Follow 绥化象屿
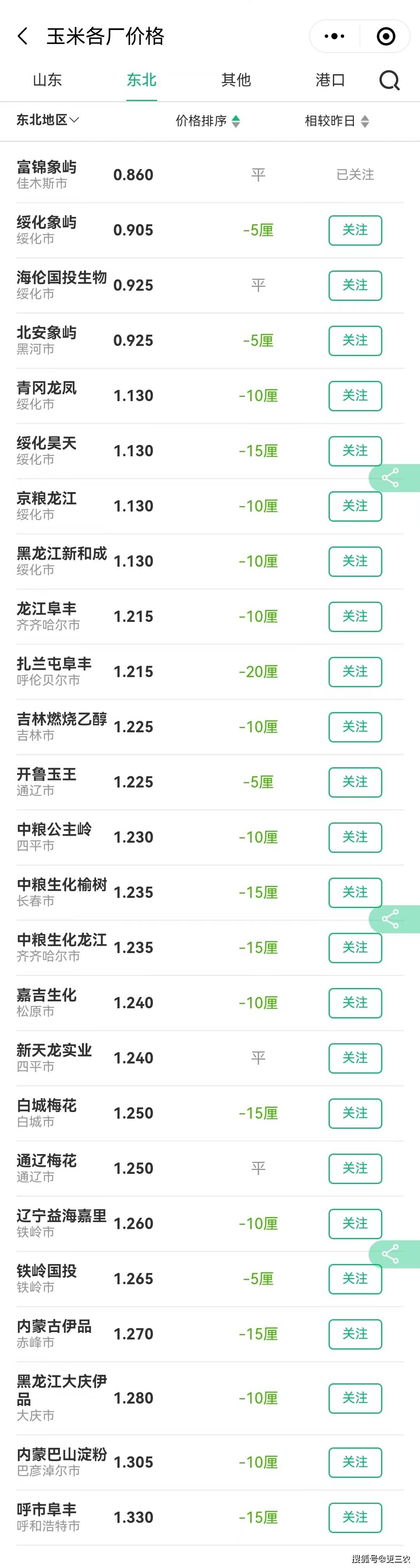Image resolution: width=420 pixels, height=1568 pixels. pos(355,230)
